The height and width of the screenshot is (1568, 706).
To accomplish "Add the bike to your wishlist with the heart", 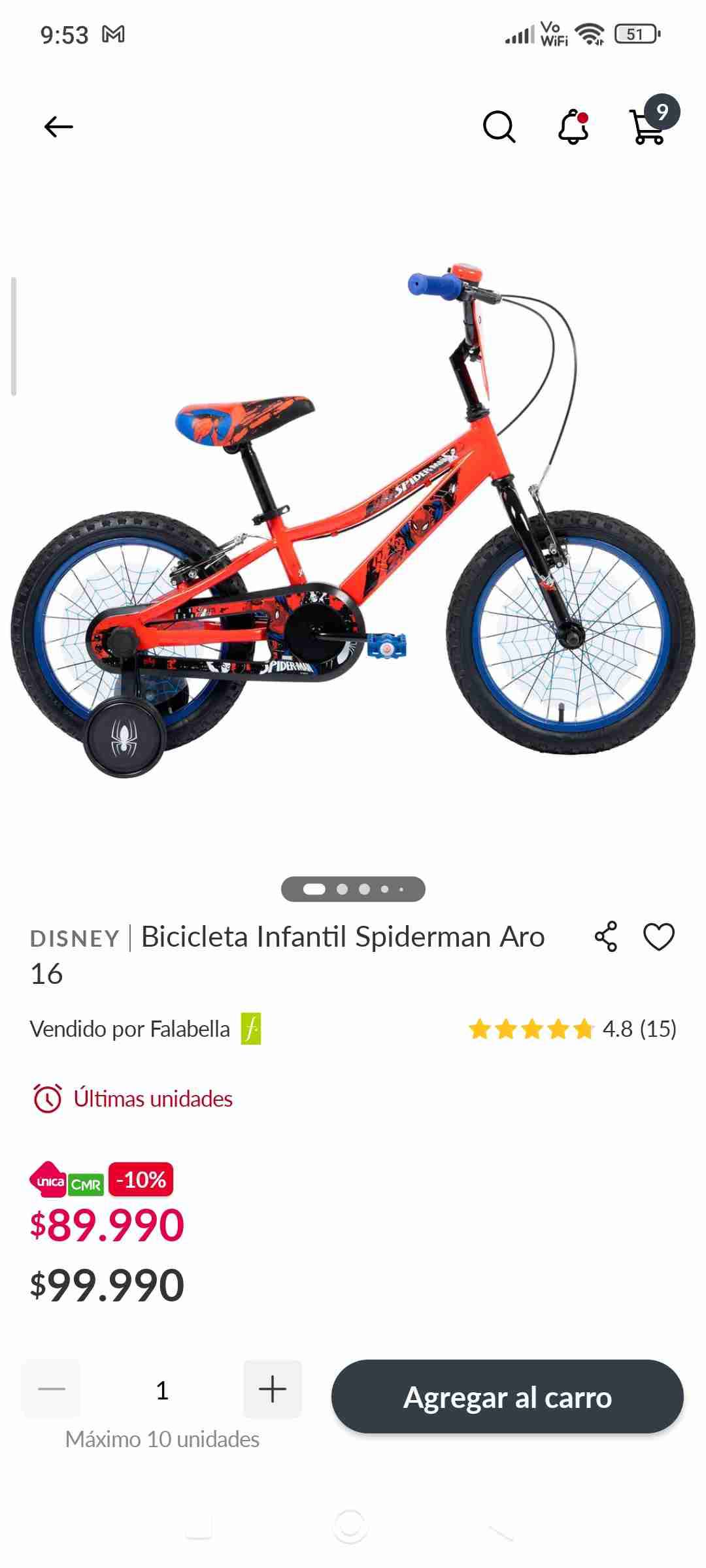I will click(x=660, y=936).
